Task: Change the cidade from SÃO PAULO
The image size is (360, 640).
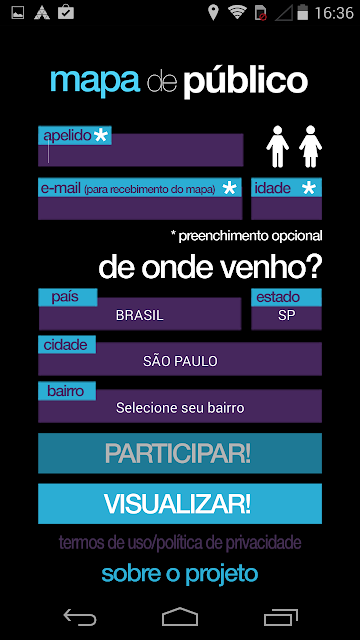Action: tap(180, 359)
